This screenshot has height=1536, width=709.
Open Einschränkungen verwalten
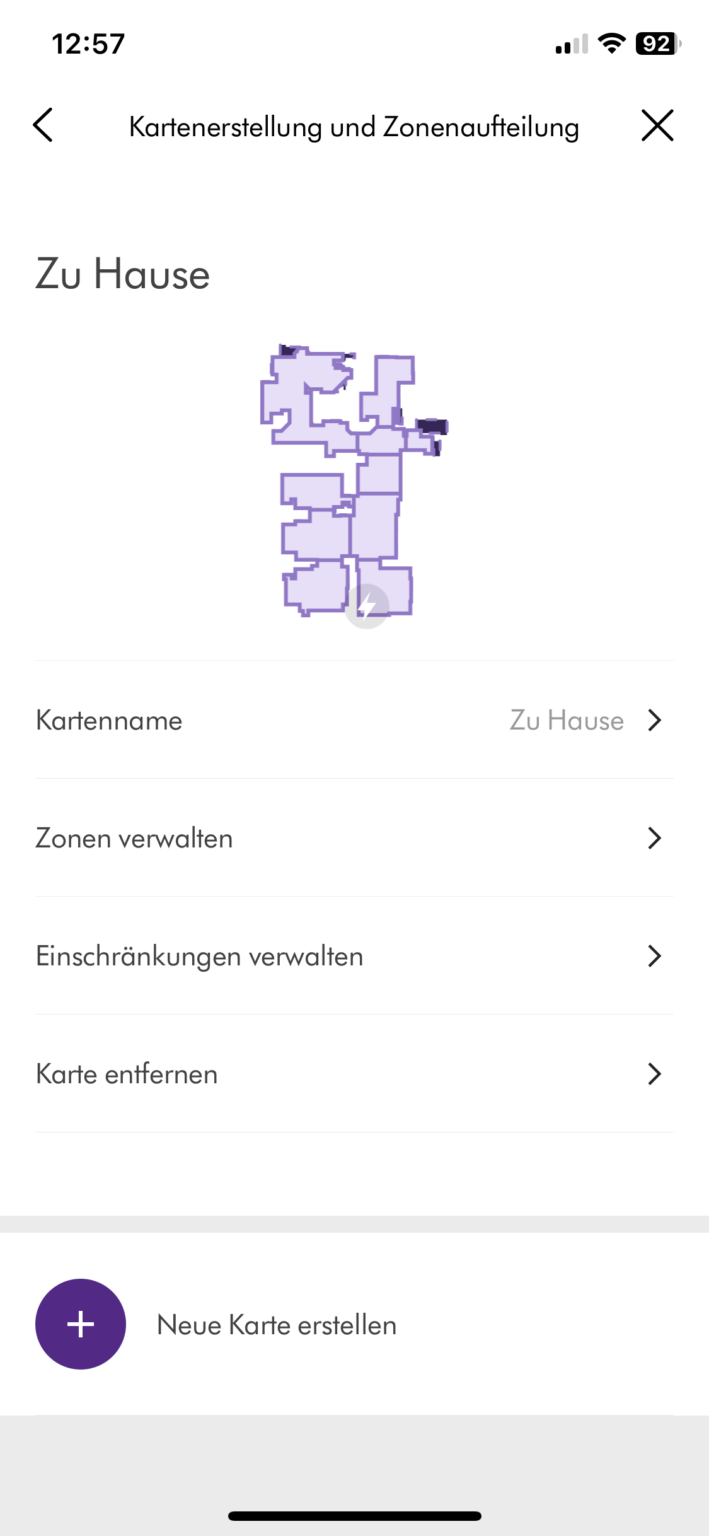click(x=354, y=956)
